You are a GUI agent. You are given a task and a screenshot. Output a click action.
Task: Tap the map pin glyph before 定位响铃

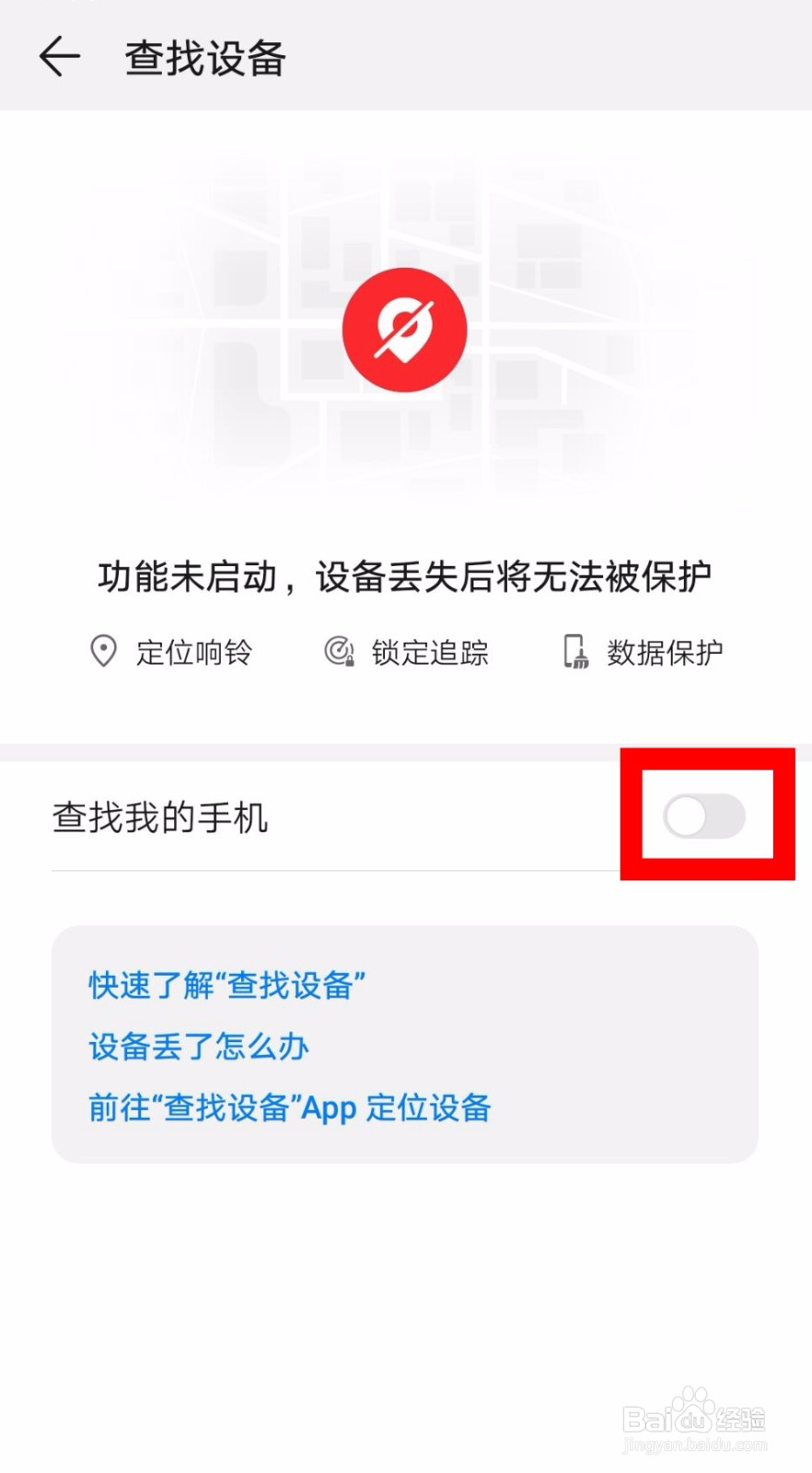(x=104, y=652)
